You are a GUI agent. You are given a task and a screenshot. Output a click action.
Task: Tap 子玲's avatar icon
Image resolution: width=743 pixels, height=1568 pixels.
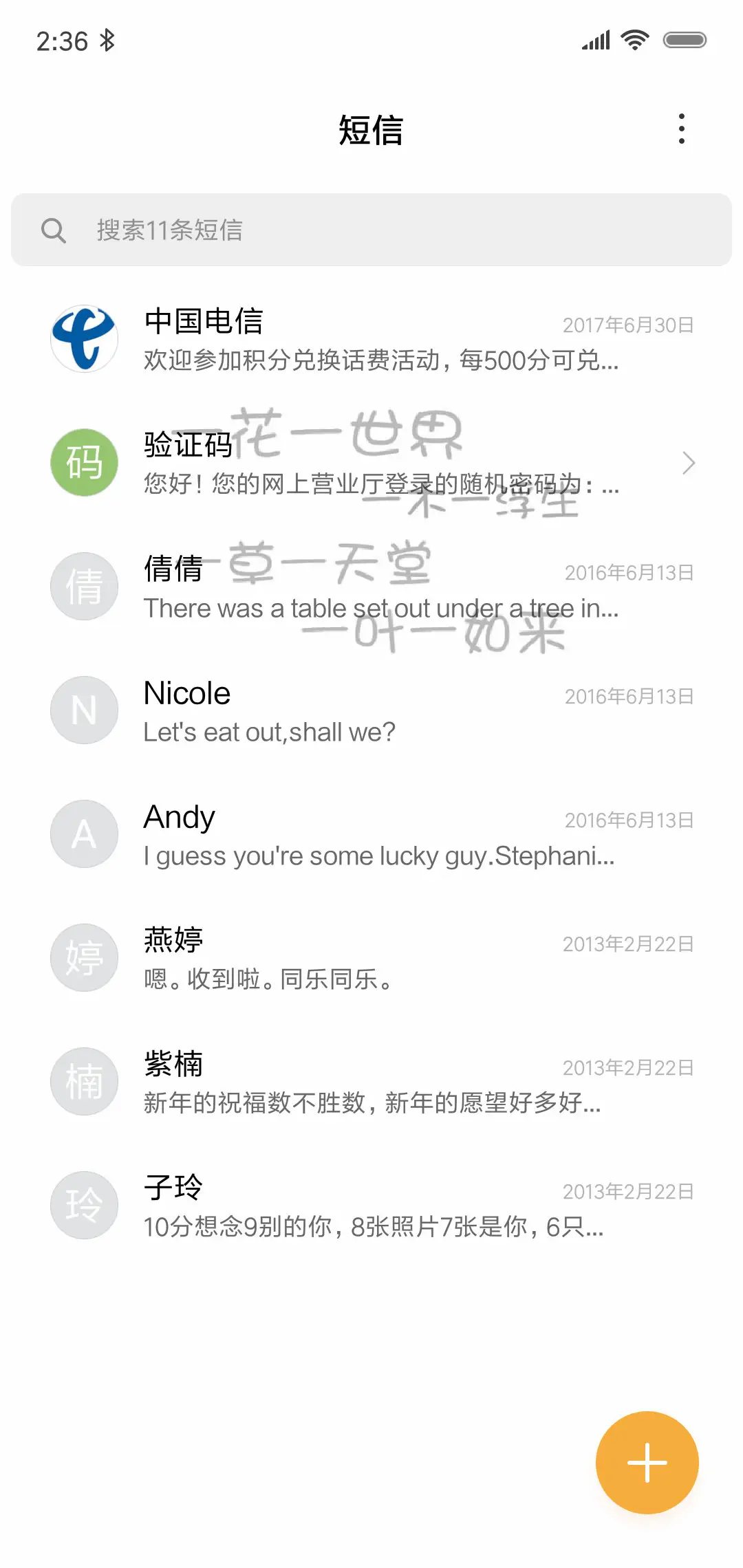(x=84, y=1205)
